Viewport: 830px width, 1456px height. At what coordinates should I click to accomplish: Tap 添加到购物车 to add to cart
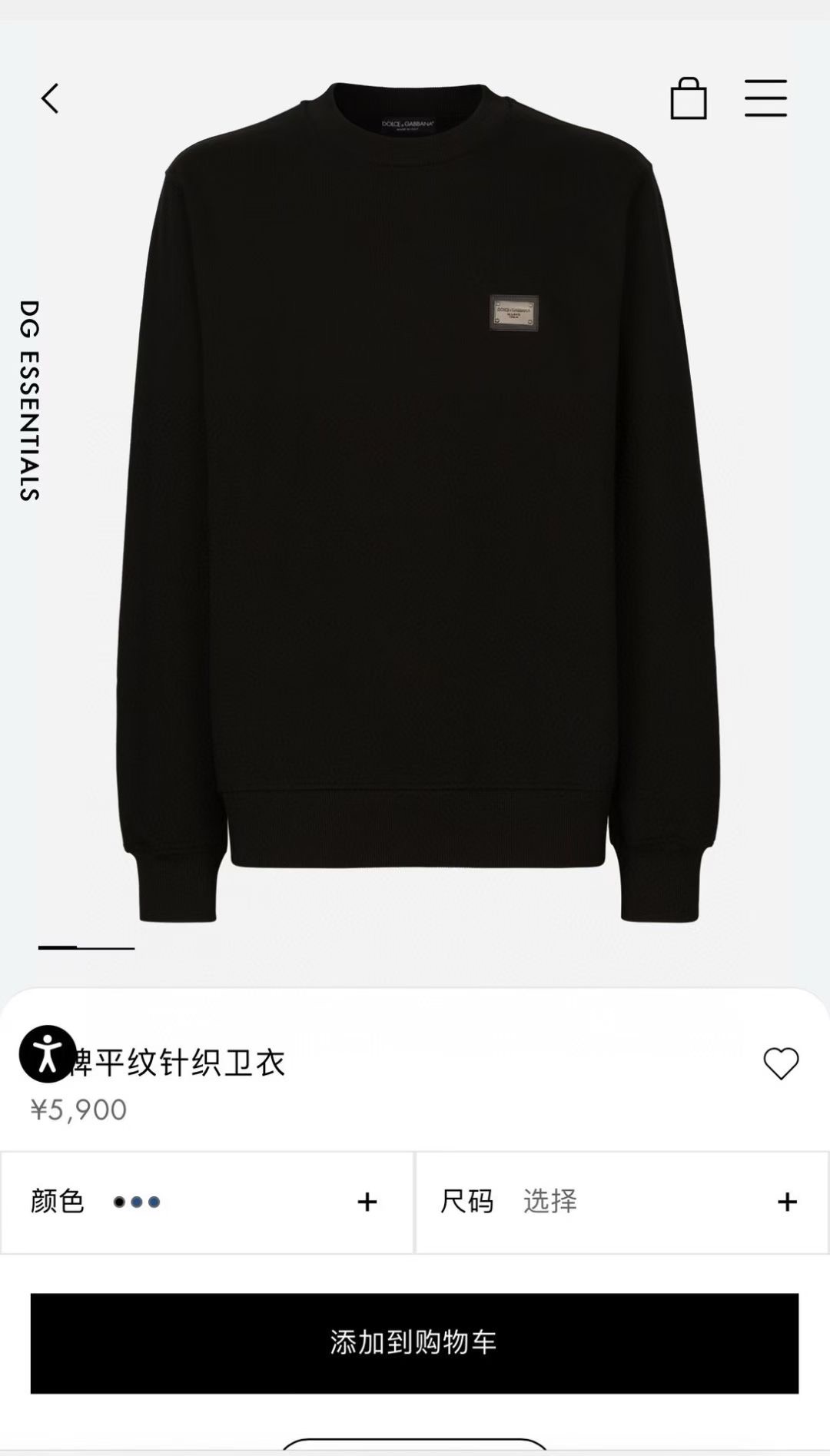pyautogui.click(x=414, y=1342)
